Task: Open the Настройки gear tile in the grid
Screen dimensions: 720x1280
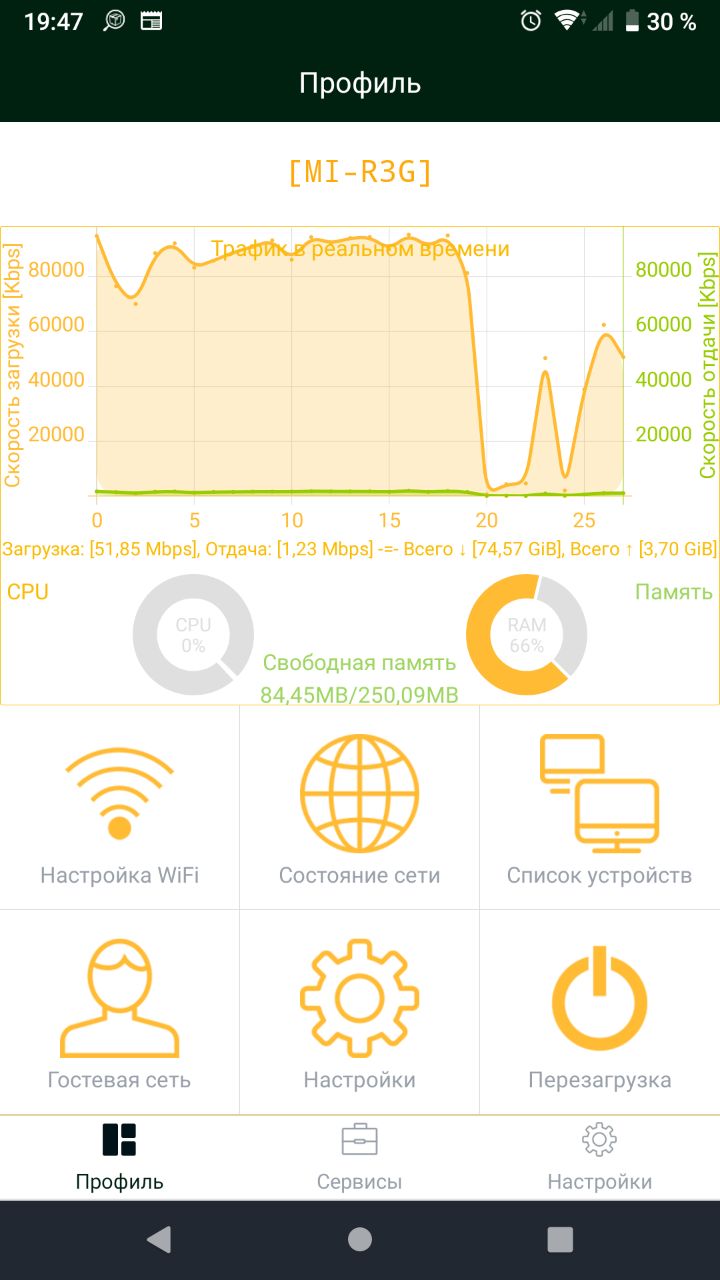Action: coord(360,1012)
